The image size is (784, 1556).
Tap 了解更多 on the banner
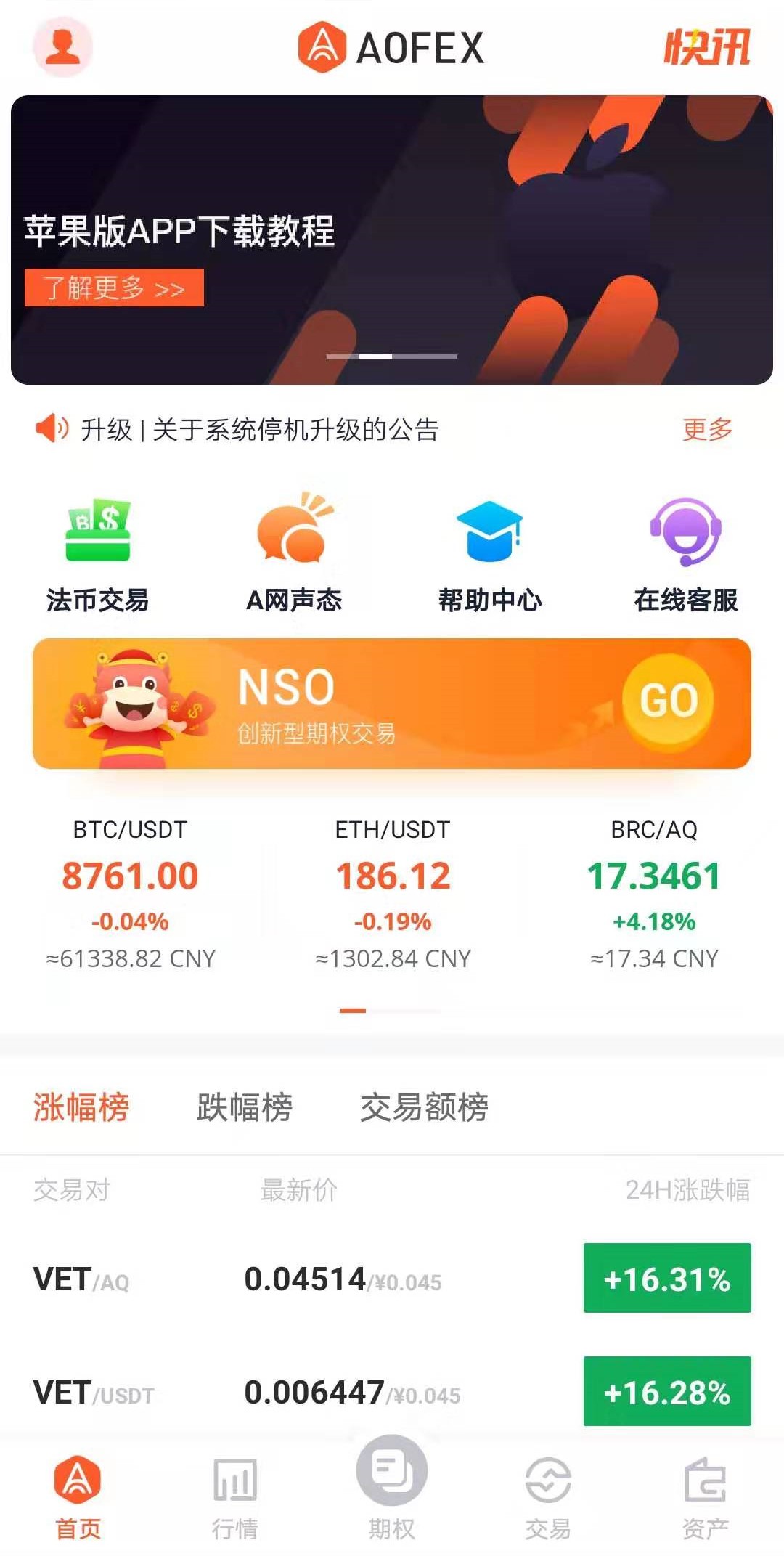114,288
